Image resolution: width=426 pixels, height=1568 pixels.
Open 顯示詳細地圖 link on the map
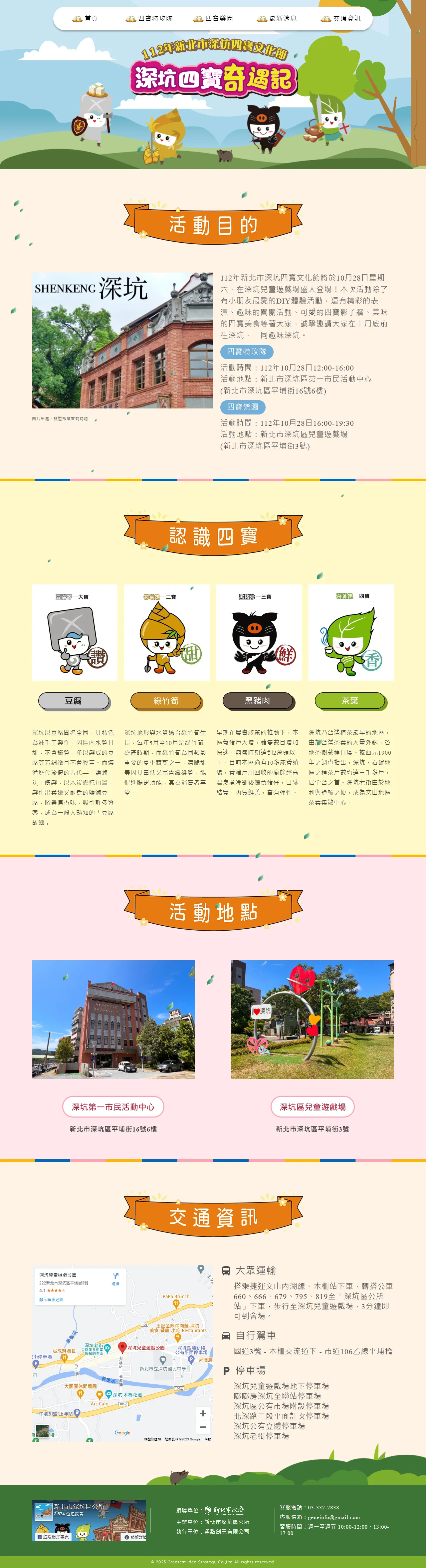51,1299
